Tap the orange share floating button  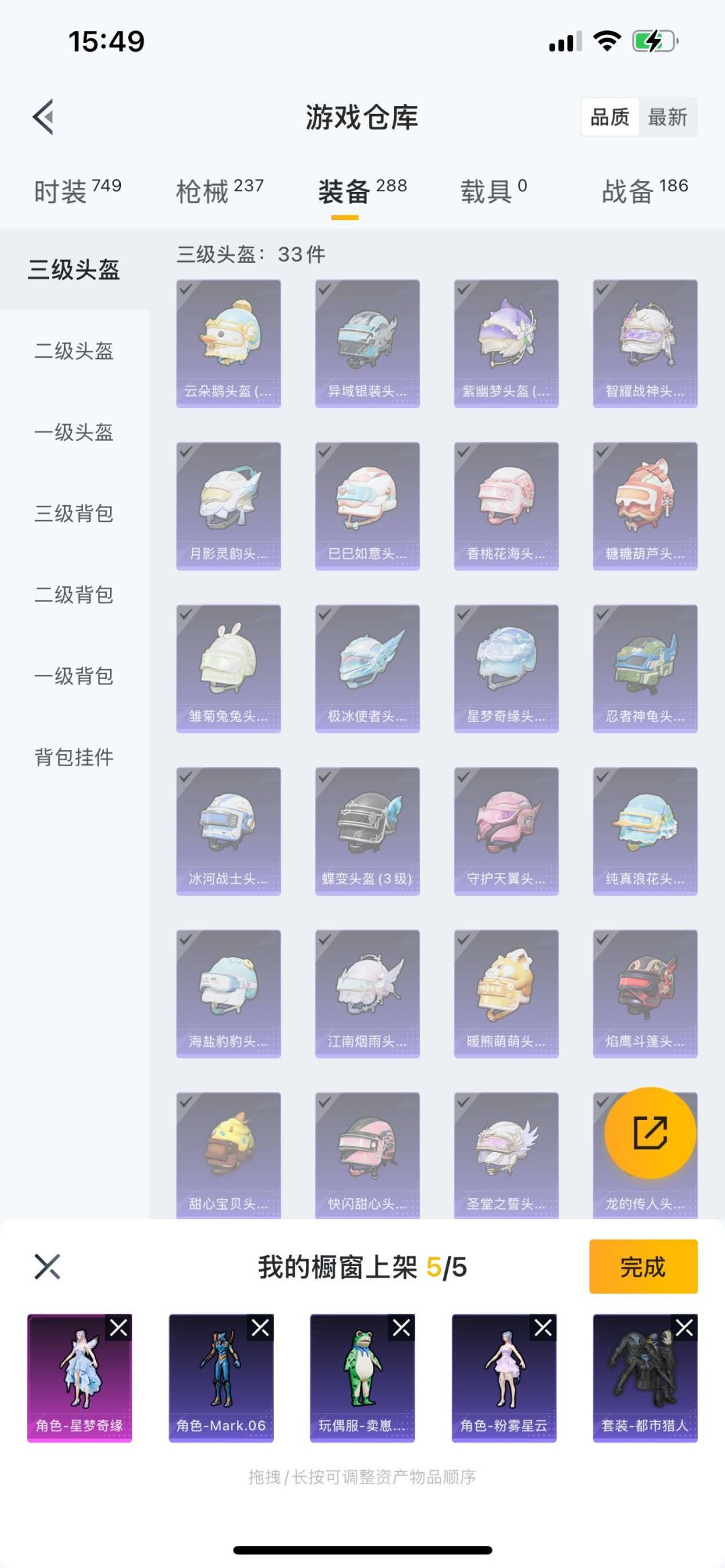pyautogui.click(x=650, y=1133)
